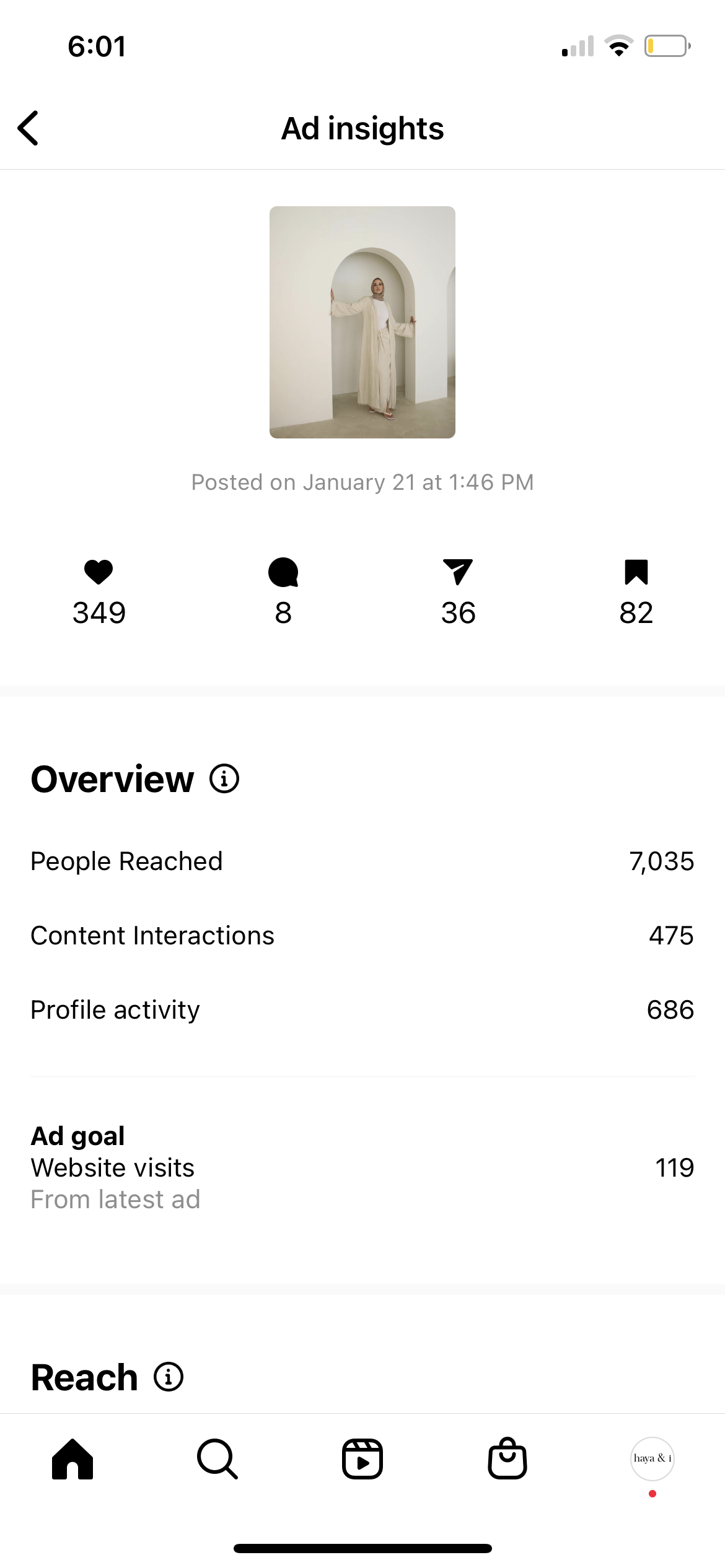This screenshot has width=725, height=1568.
Task: Tap the info icon beside Overview
Action: [x=224, y=778]
